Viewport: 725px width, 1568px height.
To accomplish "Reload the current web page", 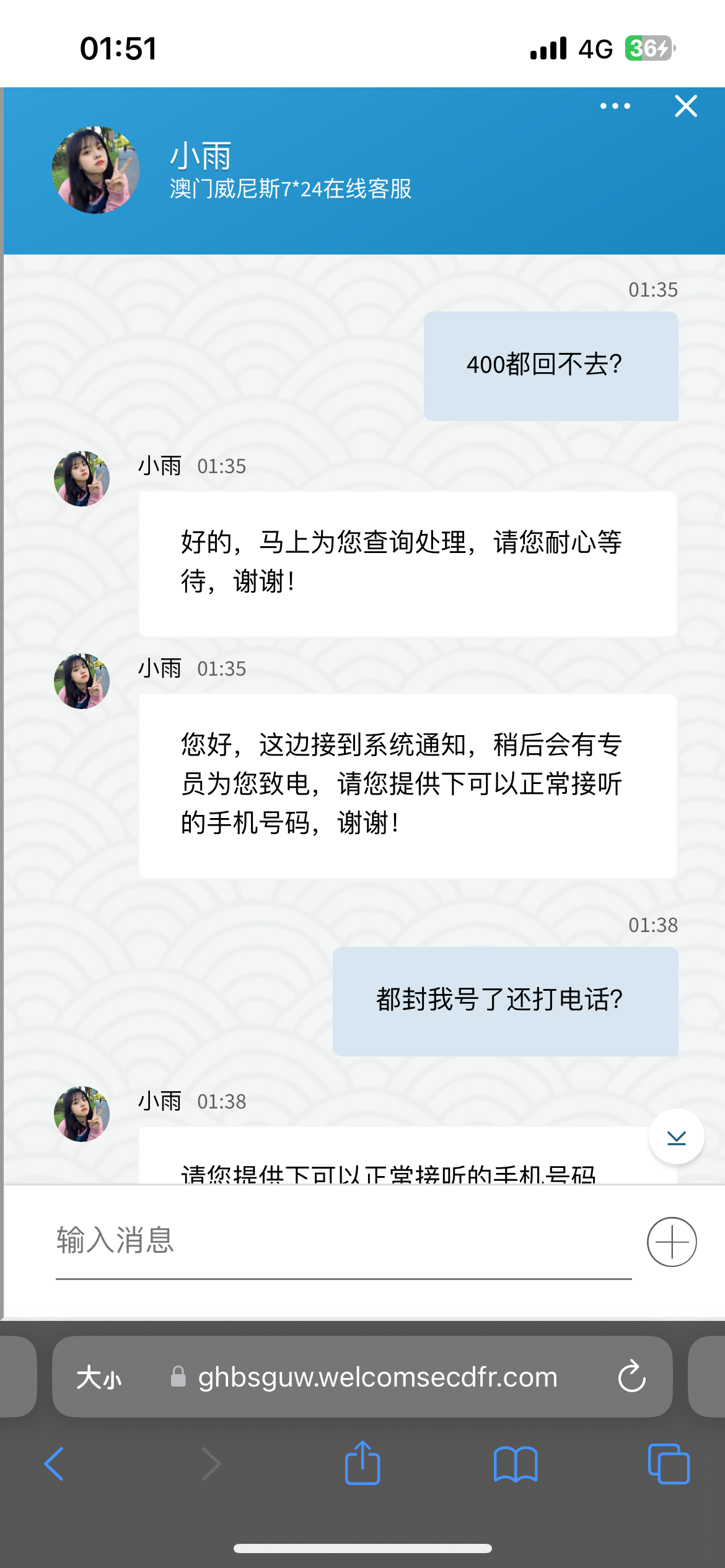I will click(x=631, y=1377).
